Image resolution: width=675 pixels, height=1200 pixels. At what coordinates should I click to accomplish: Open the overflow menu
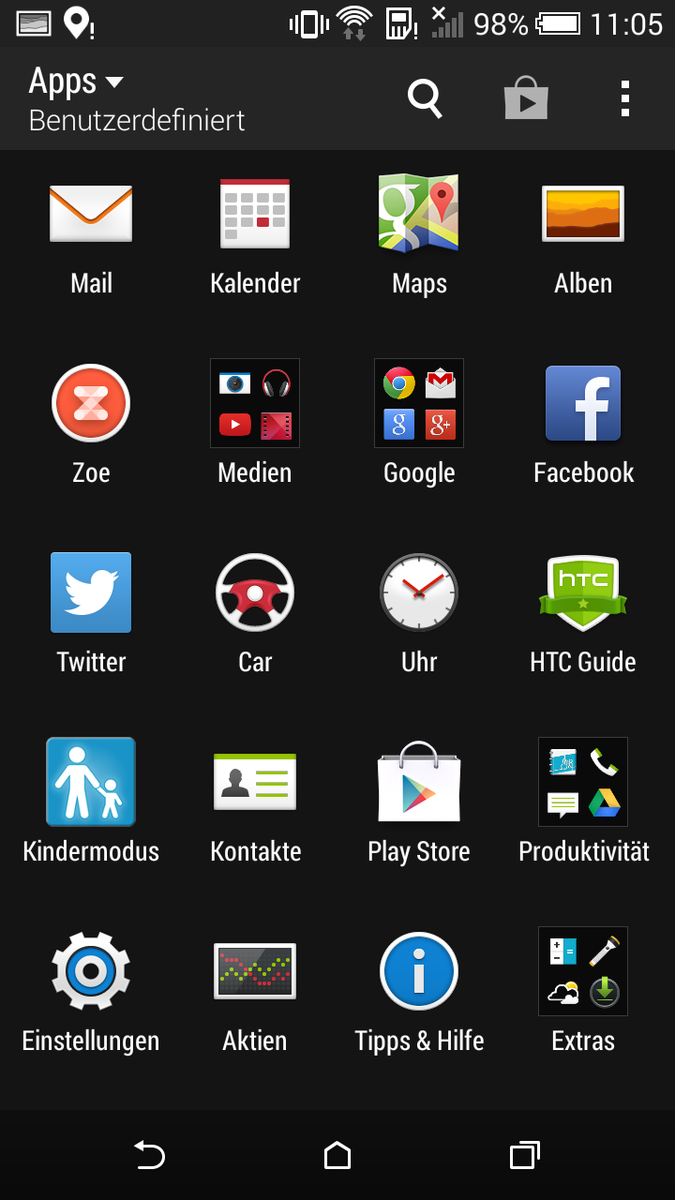[x=625, y=98]
